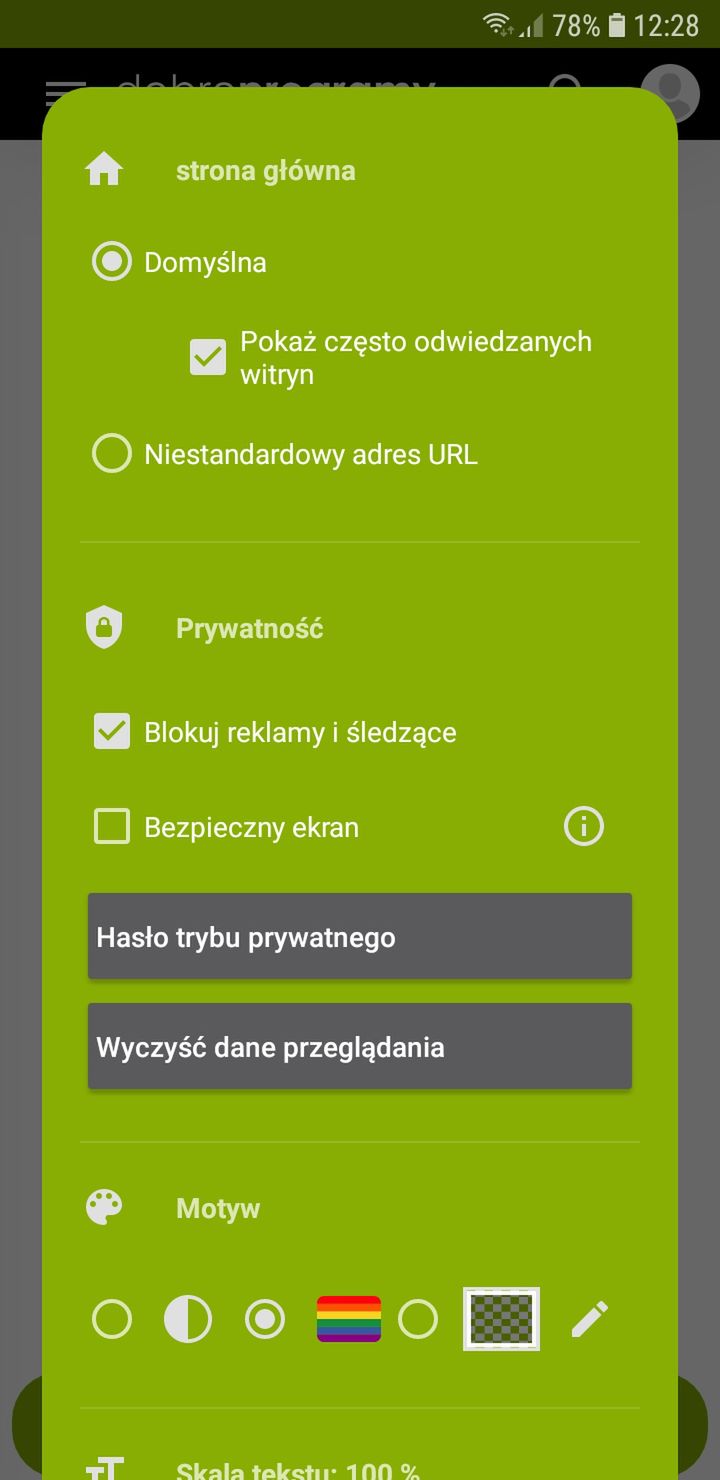The height and width of the screenshot is (1480, 720).
Task: Tap Wyczyść dane przeglądania button
Action: pos(360,1046)
